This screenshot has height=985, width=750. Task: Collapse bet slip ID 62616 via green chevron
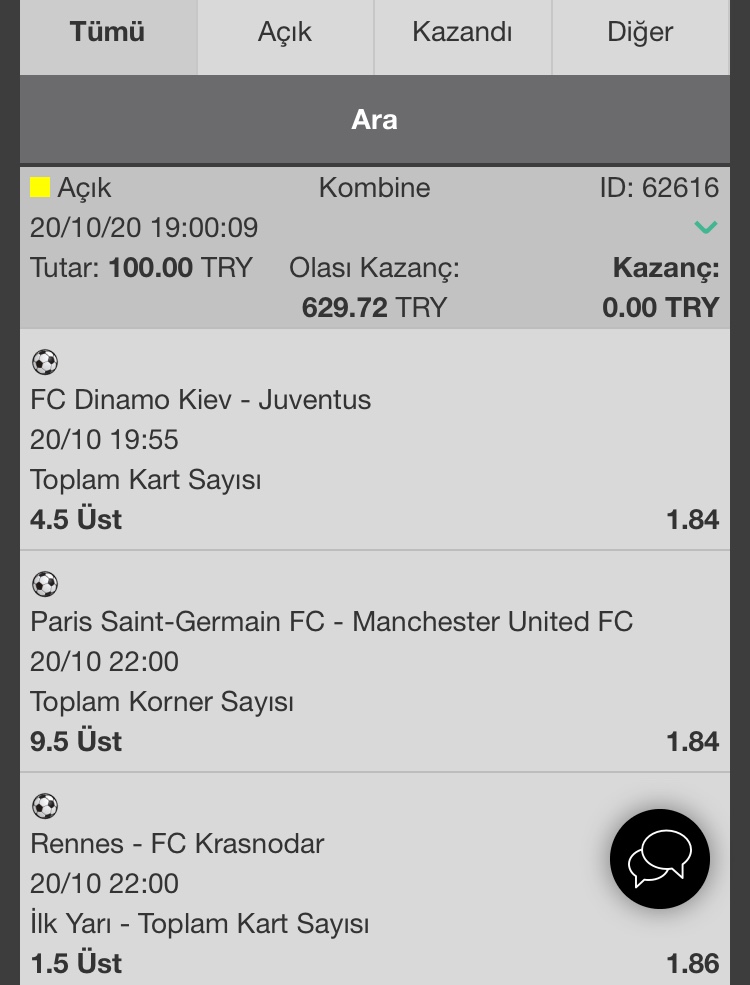tap(705, 228)
